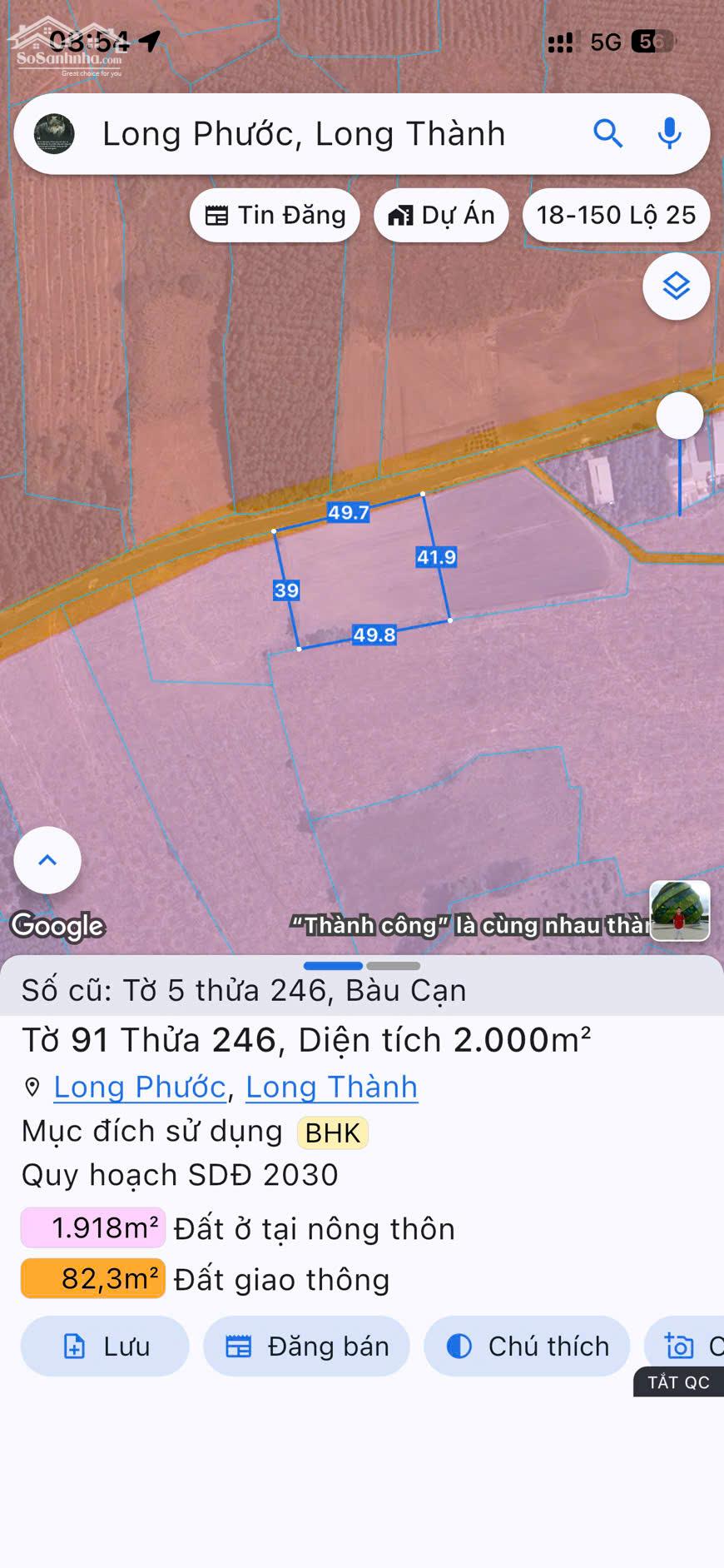The image size is (724, 1568).
Task: Switch to the Tin Đăng tab
Action: [x=275, y=215]
